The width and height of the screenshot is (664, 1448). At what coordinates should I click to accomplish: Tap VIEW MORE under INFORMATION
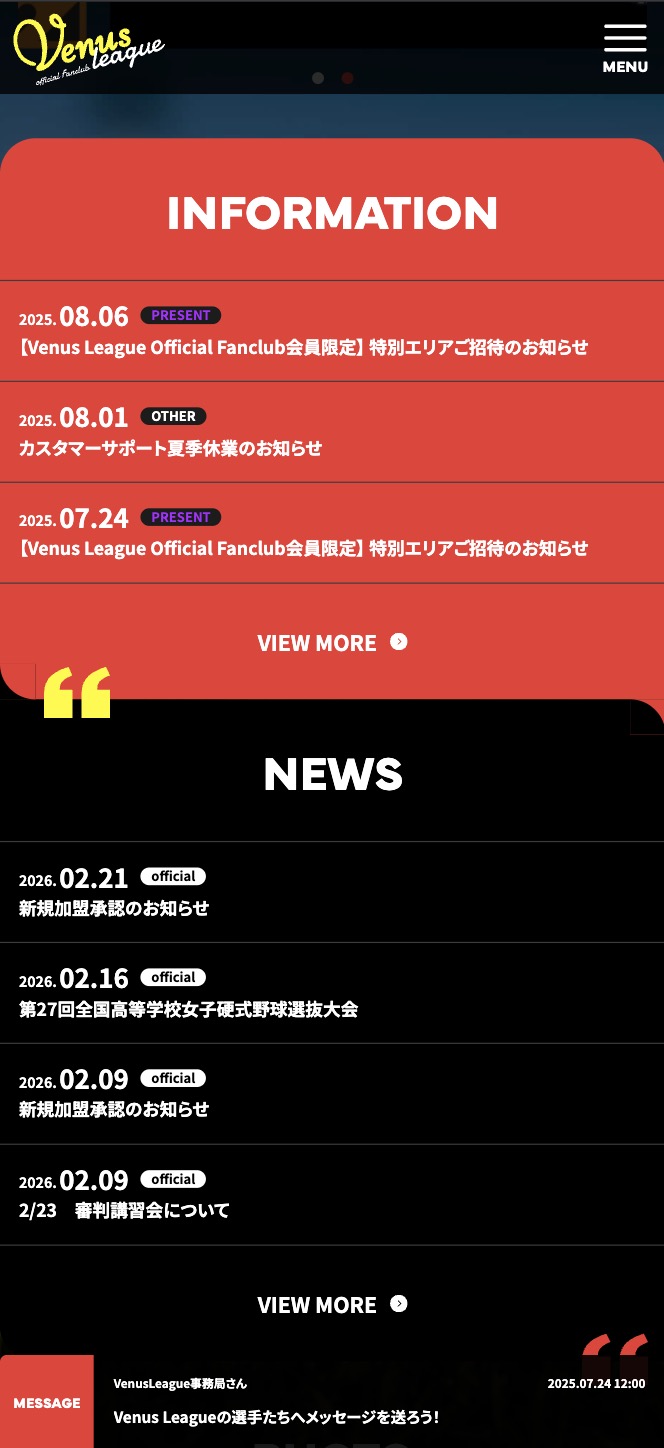click(332, 642)
